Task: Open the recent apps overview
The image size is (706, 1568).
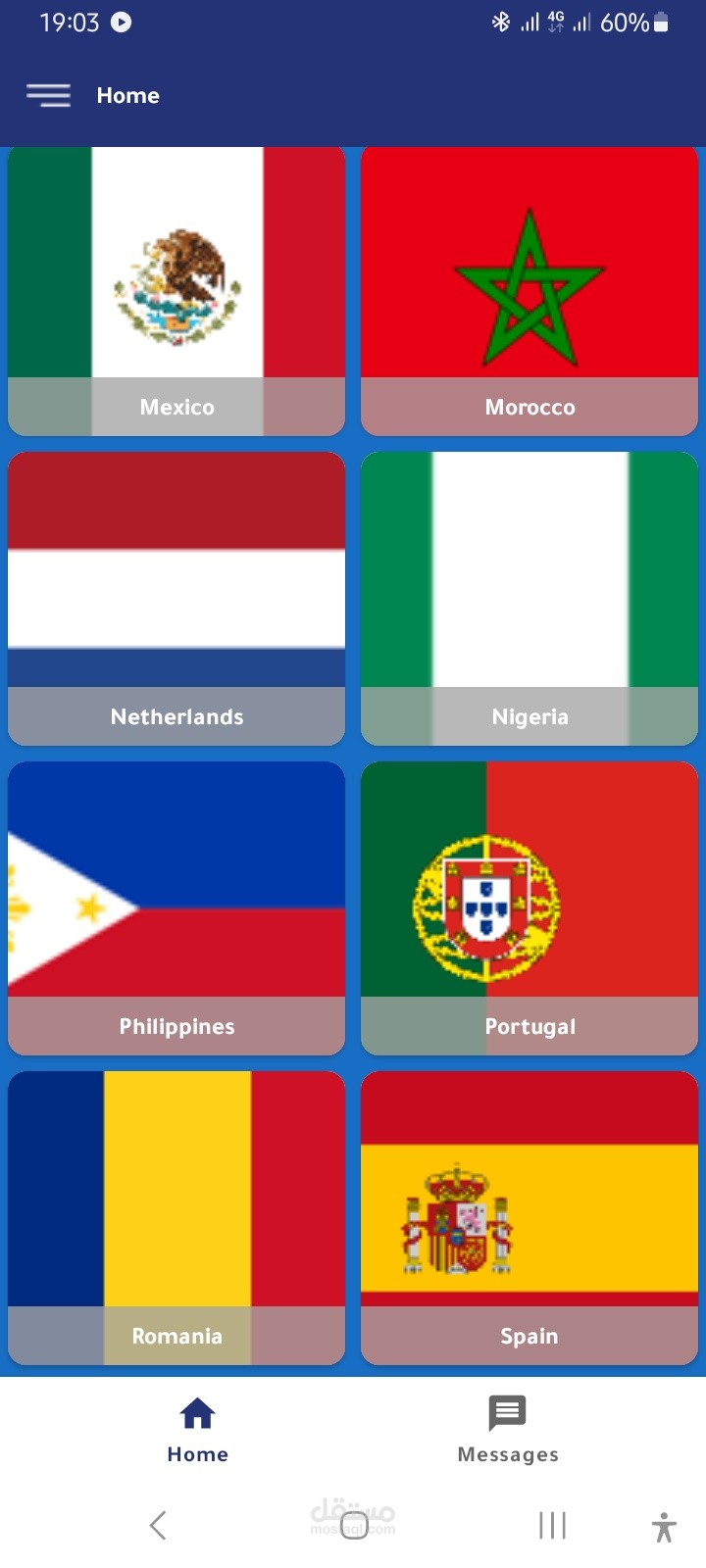Action: [x=552, y=1525]
